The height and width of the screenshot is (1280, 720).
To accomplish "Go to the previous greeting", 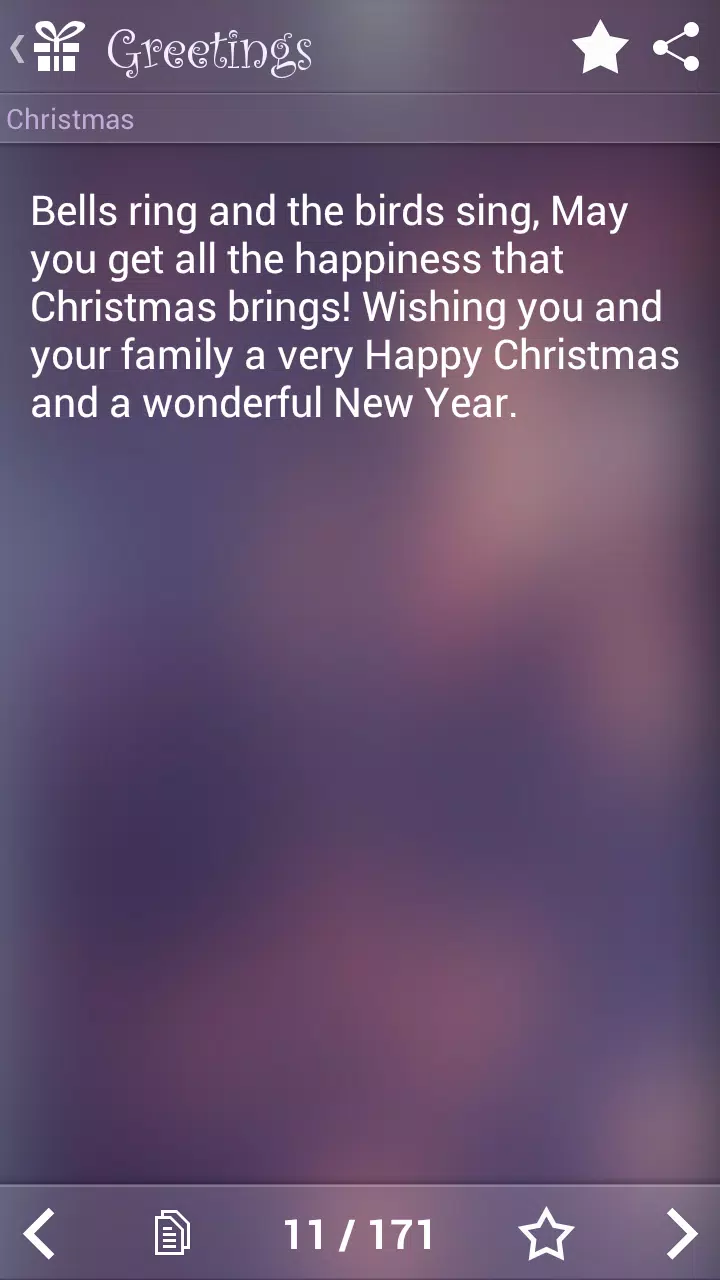I will click(40, 1233).
